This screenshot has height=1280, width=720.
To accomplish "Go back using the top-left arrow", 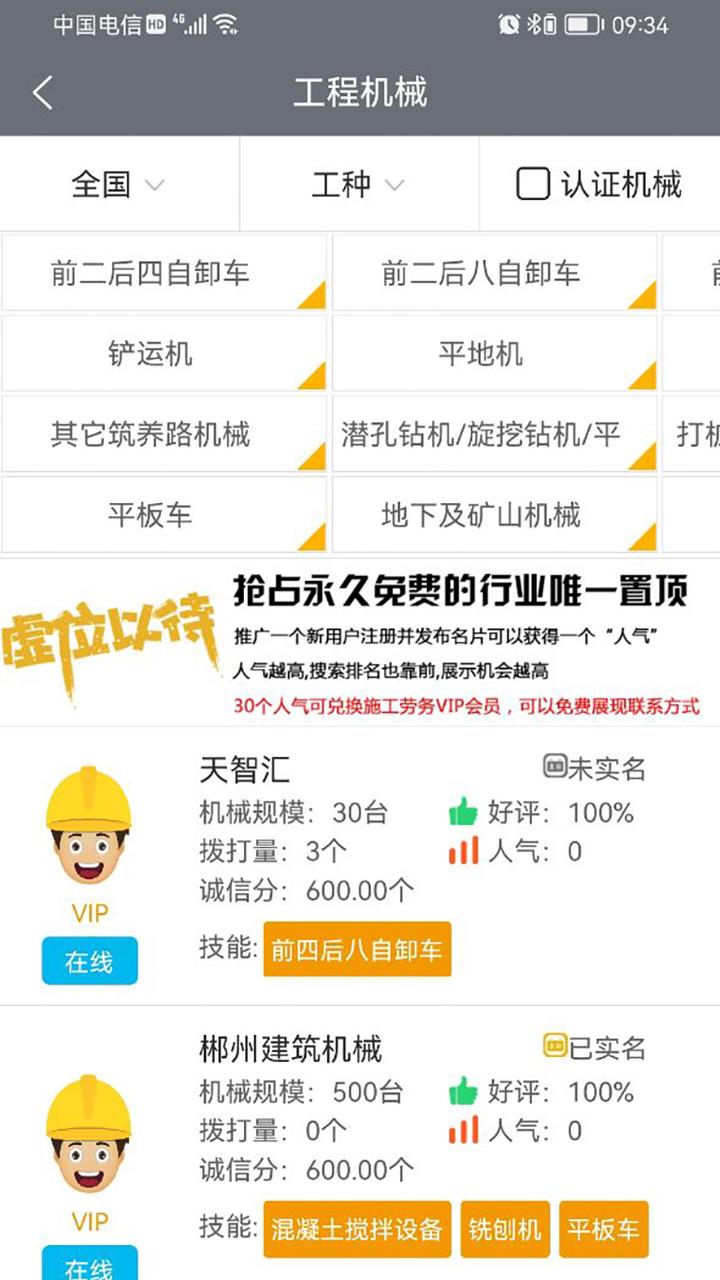I will point(42,93).
